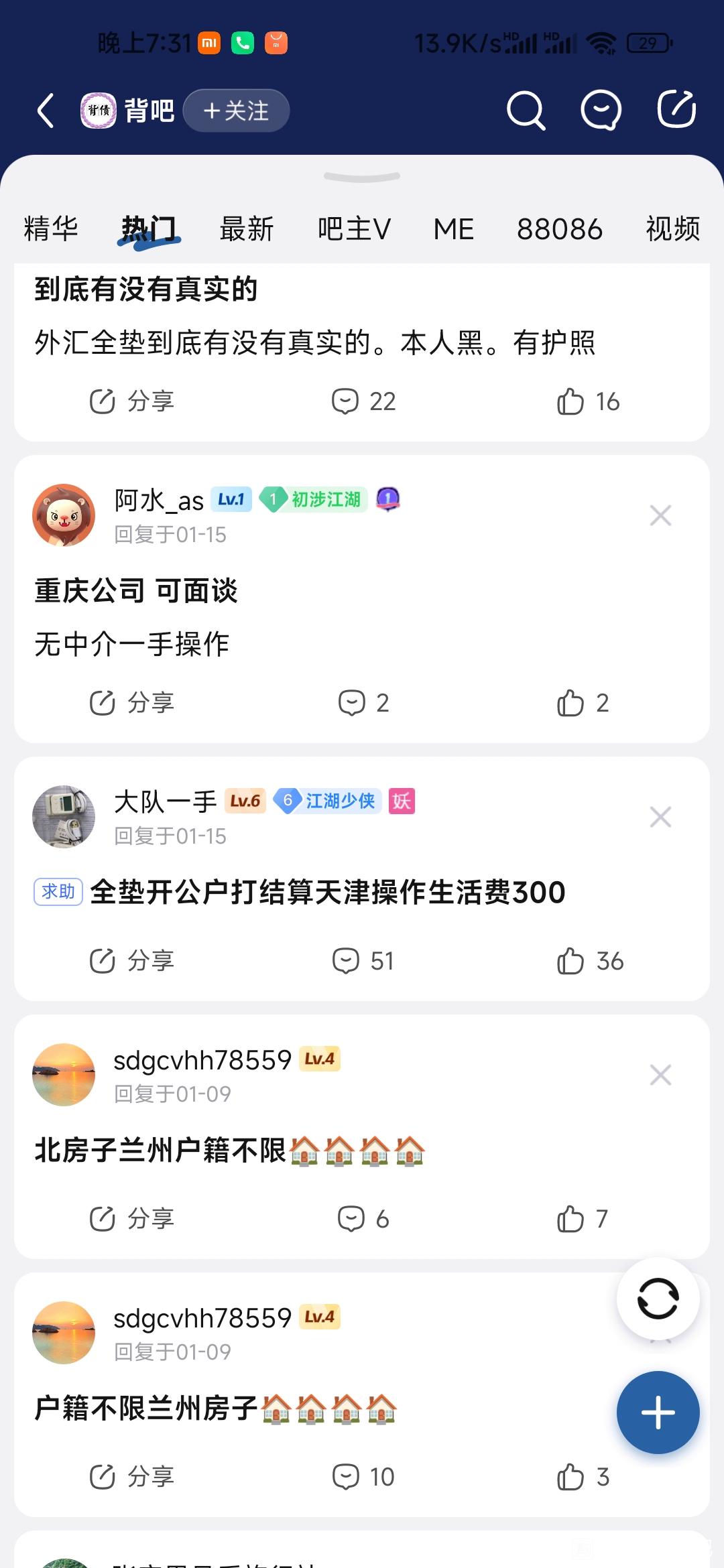Select the ME tab

(454, 229)
